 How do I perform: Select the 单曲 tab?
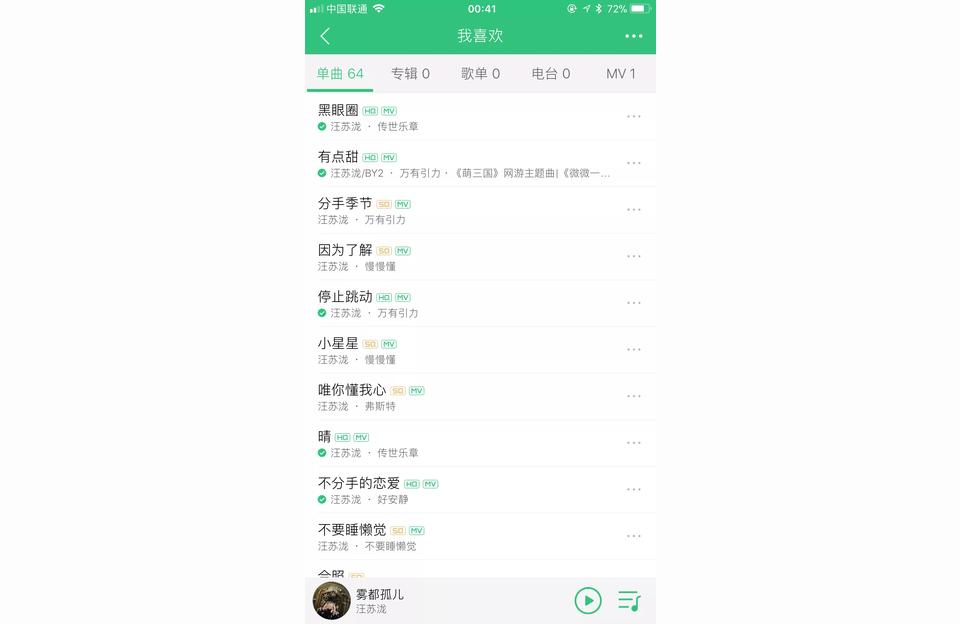tap(340, 74)
